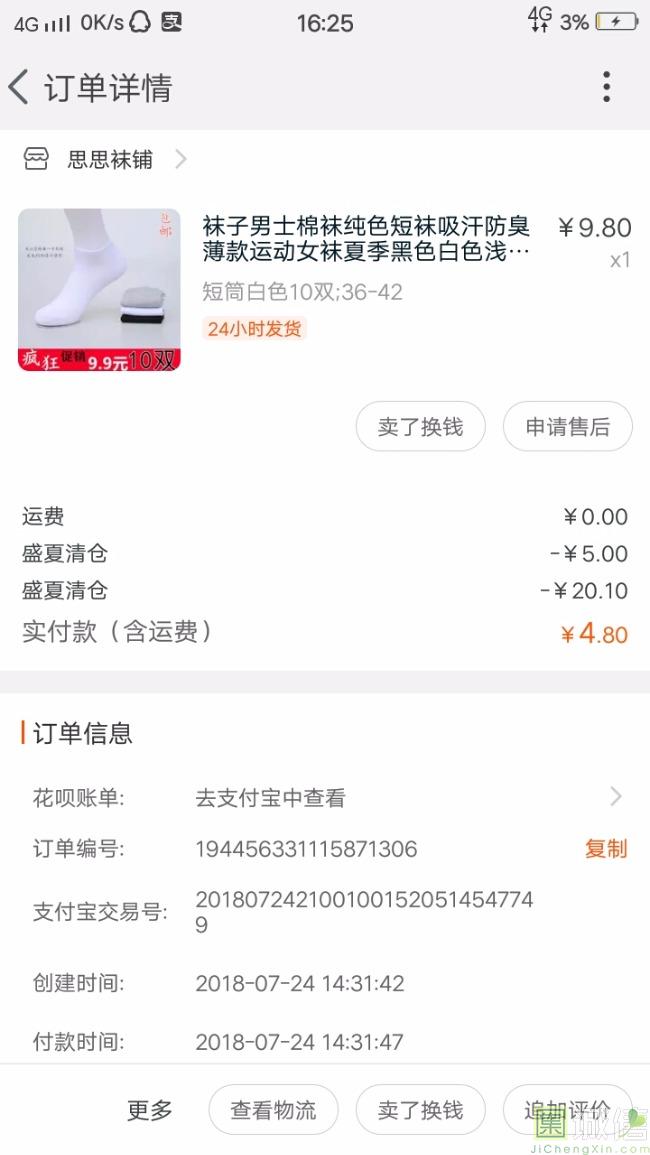This screenshot has height=1155, width=650.
Task: Tap 卖了换钱 next to 申请售后
Action: click(421, 427)
